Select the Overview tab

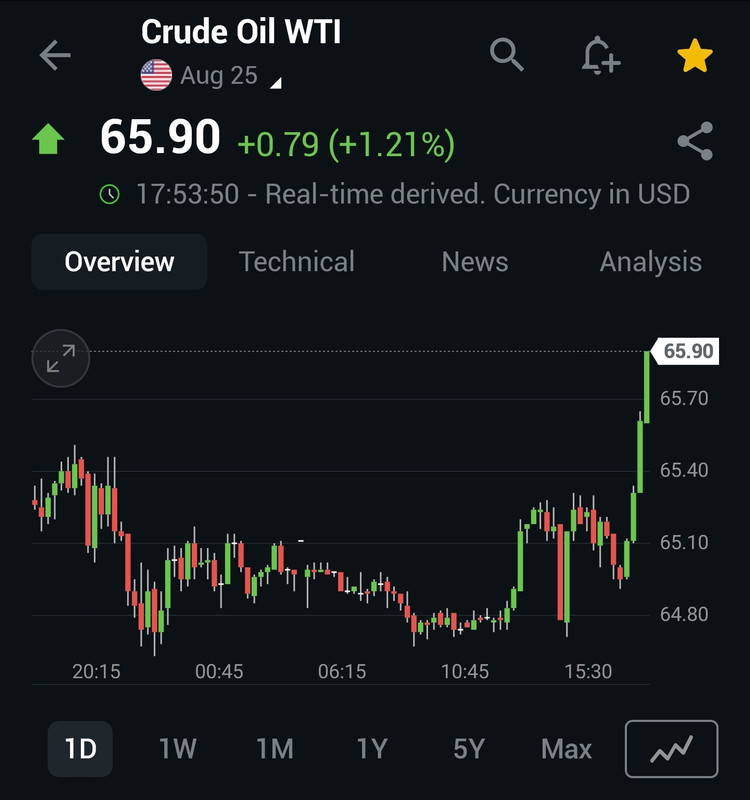[x=119, y=262]
